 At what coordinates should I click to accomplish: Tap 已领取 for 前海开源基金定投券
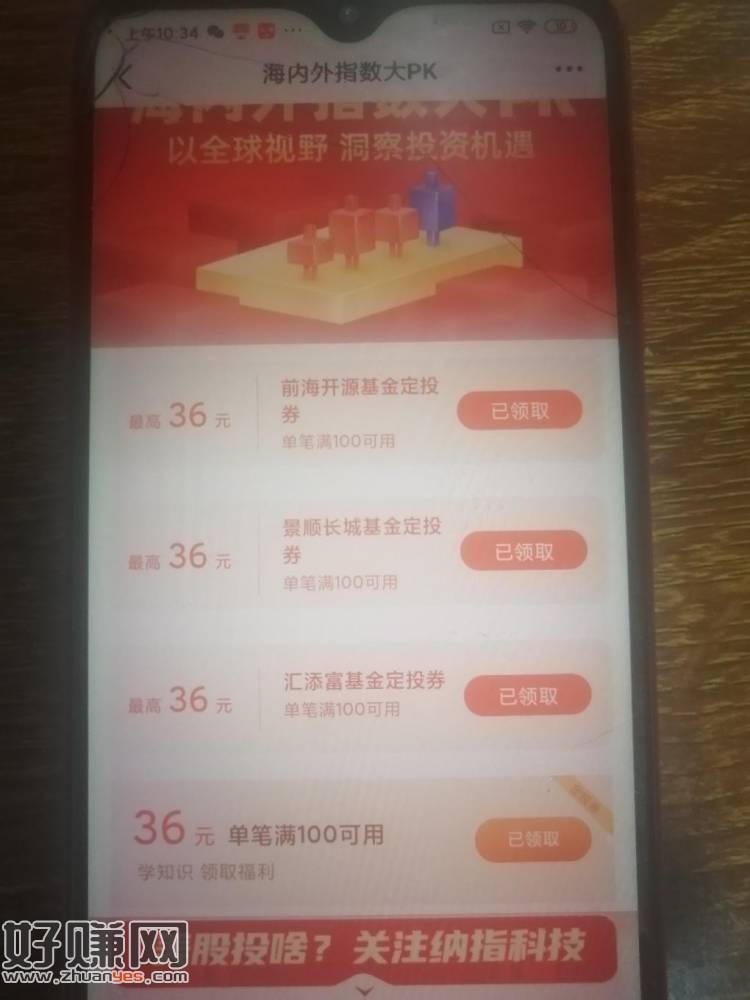(x=520, y=412)
